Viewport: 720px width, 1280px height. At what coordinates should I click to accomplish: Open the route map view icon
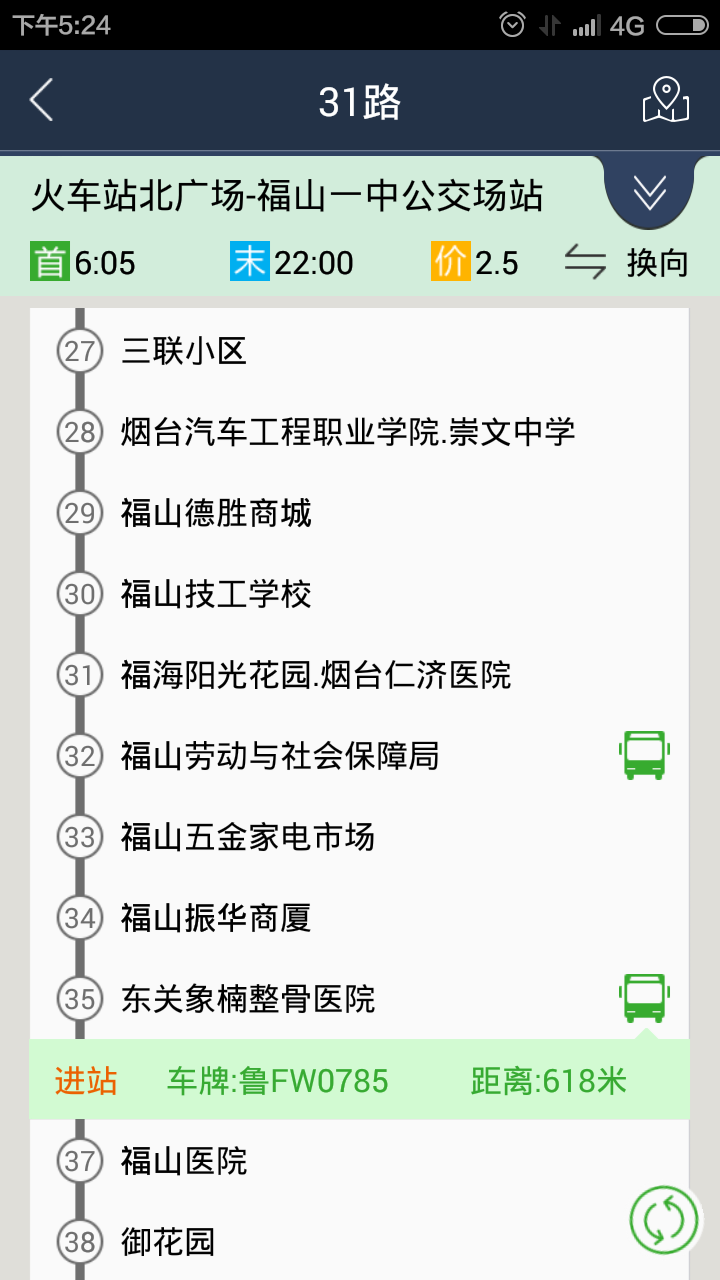click(x=666, y=101)
